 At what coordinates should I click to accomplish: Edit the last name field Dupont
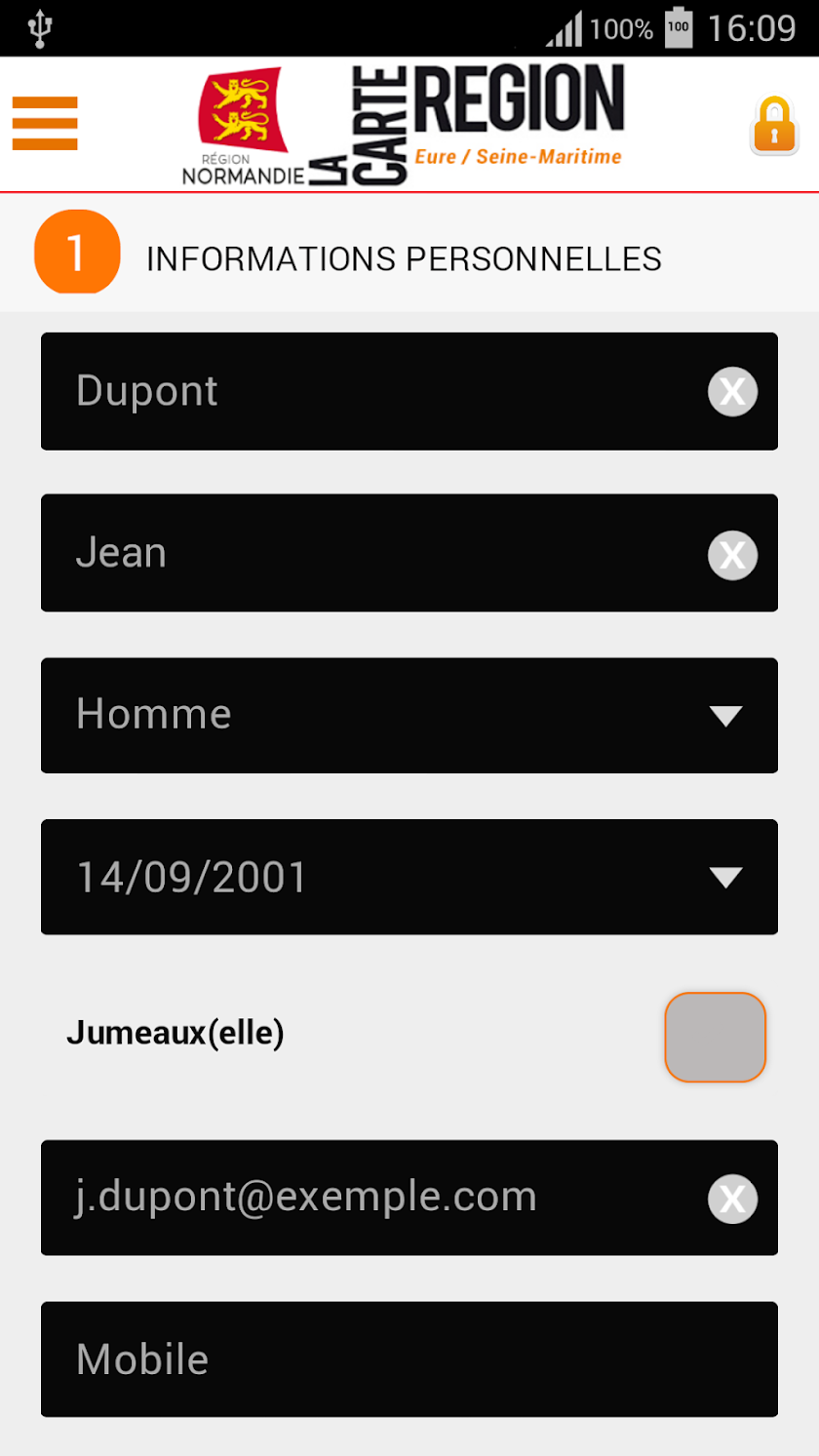[370, 391]
